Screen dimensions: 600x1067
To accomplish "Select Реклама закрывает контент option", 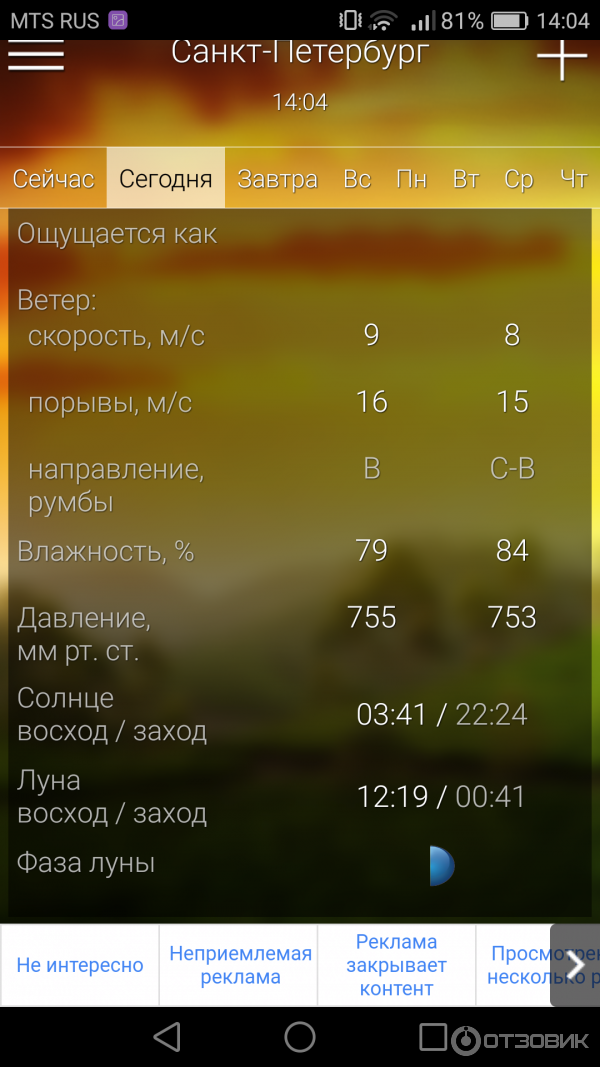I will coord(397,965).
